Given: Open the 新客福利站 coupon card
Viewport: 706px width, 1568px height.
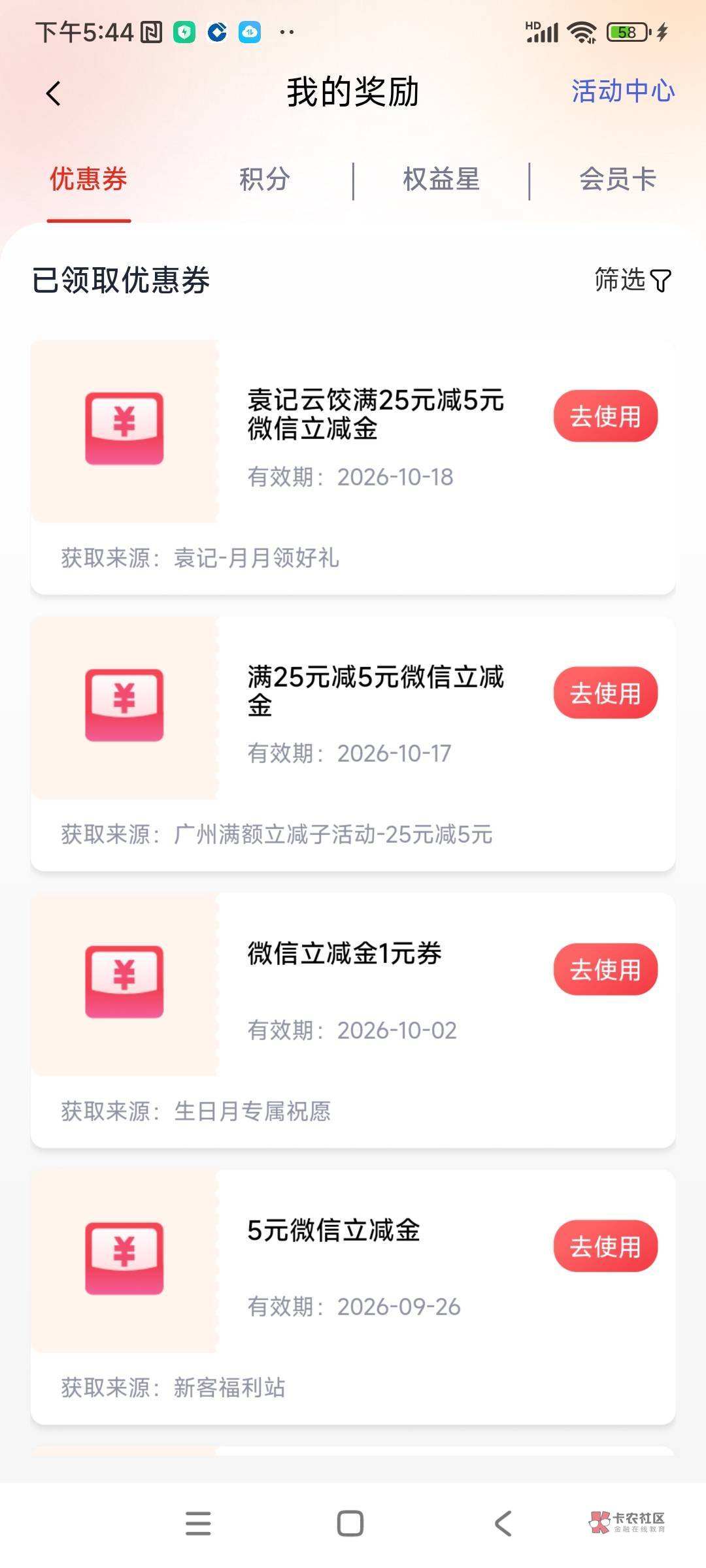Looking at the screenshot, I should (x=353, y=1297).
